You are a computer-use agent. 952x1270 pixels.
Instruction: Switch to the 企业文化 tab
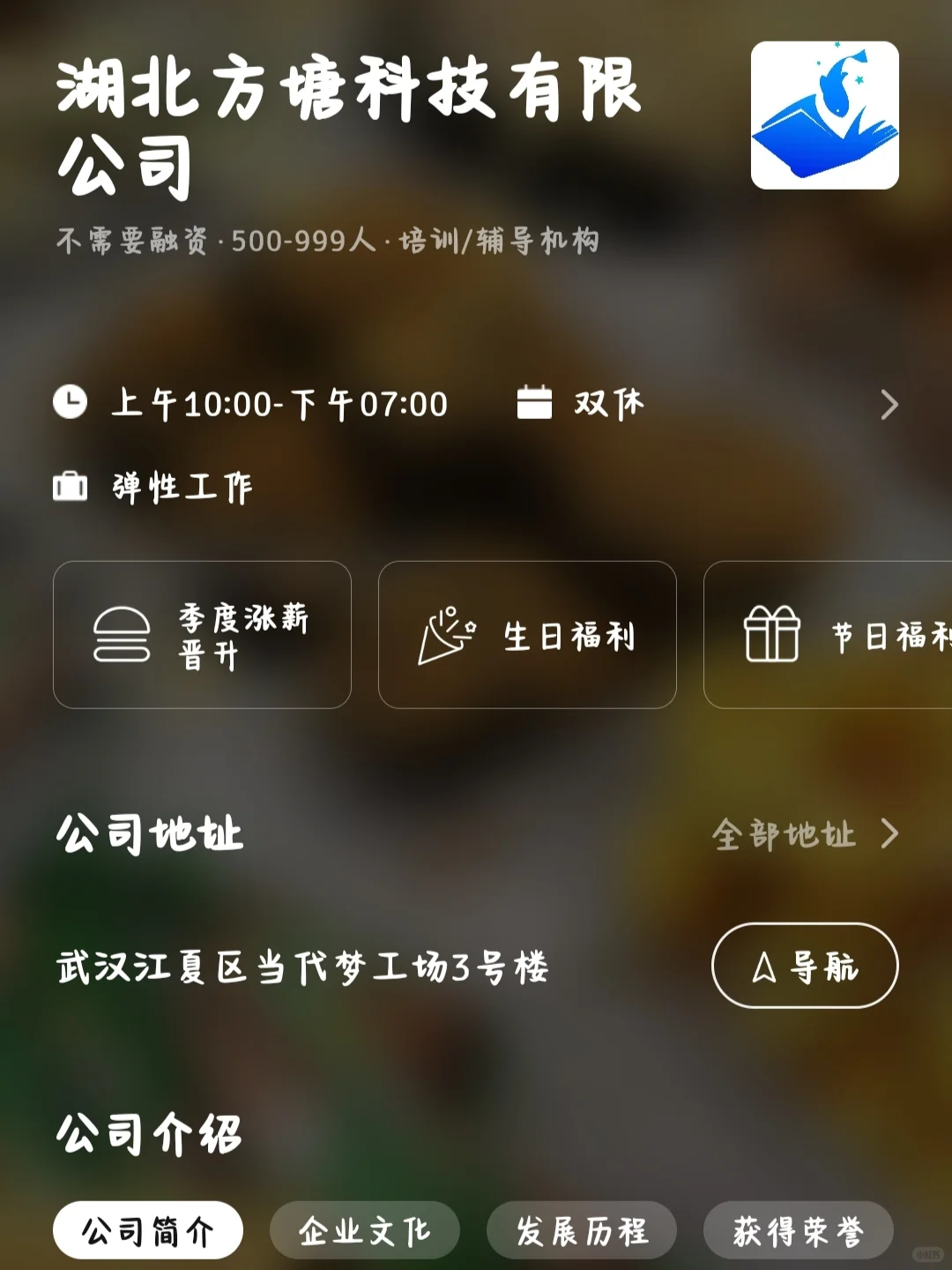[x=365, y=1230]
